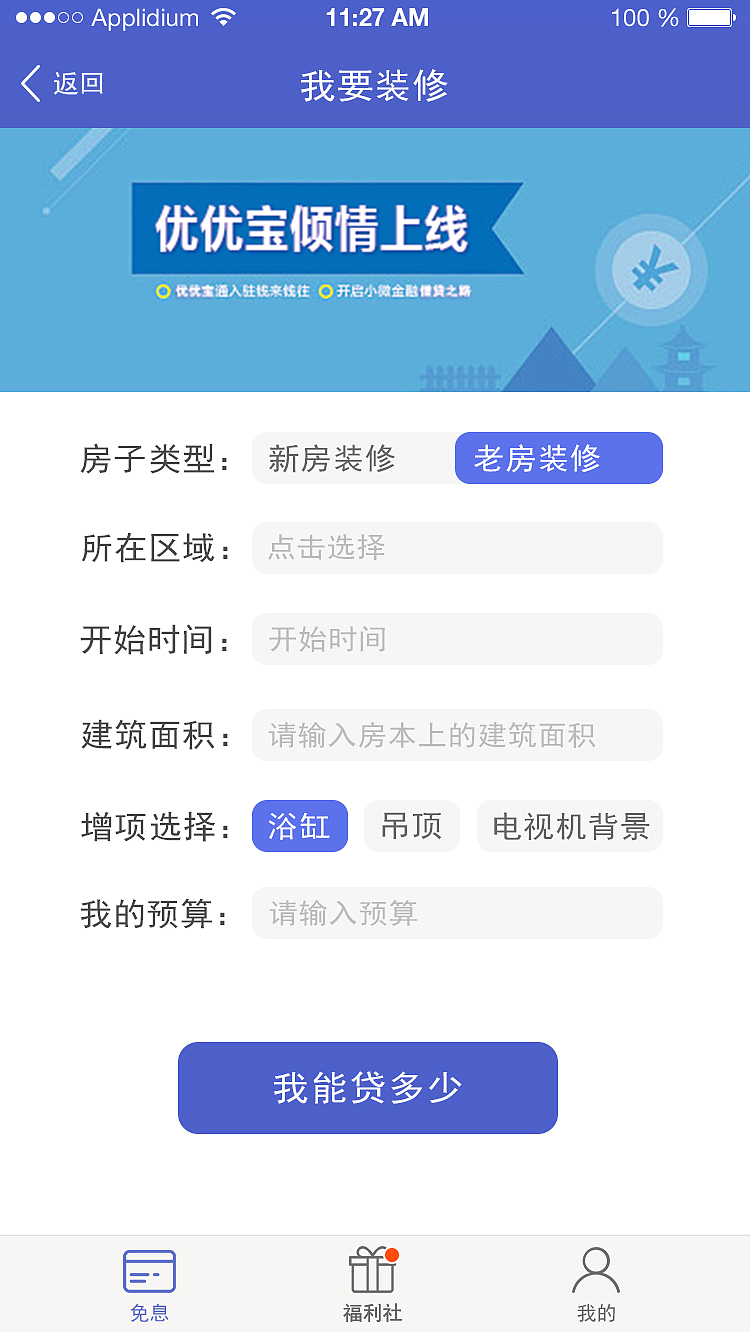Toggle the 浴缸 add-on selection

(300, 826)
